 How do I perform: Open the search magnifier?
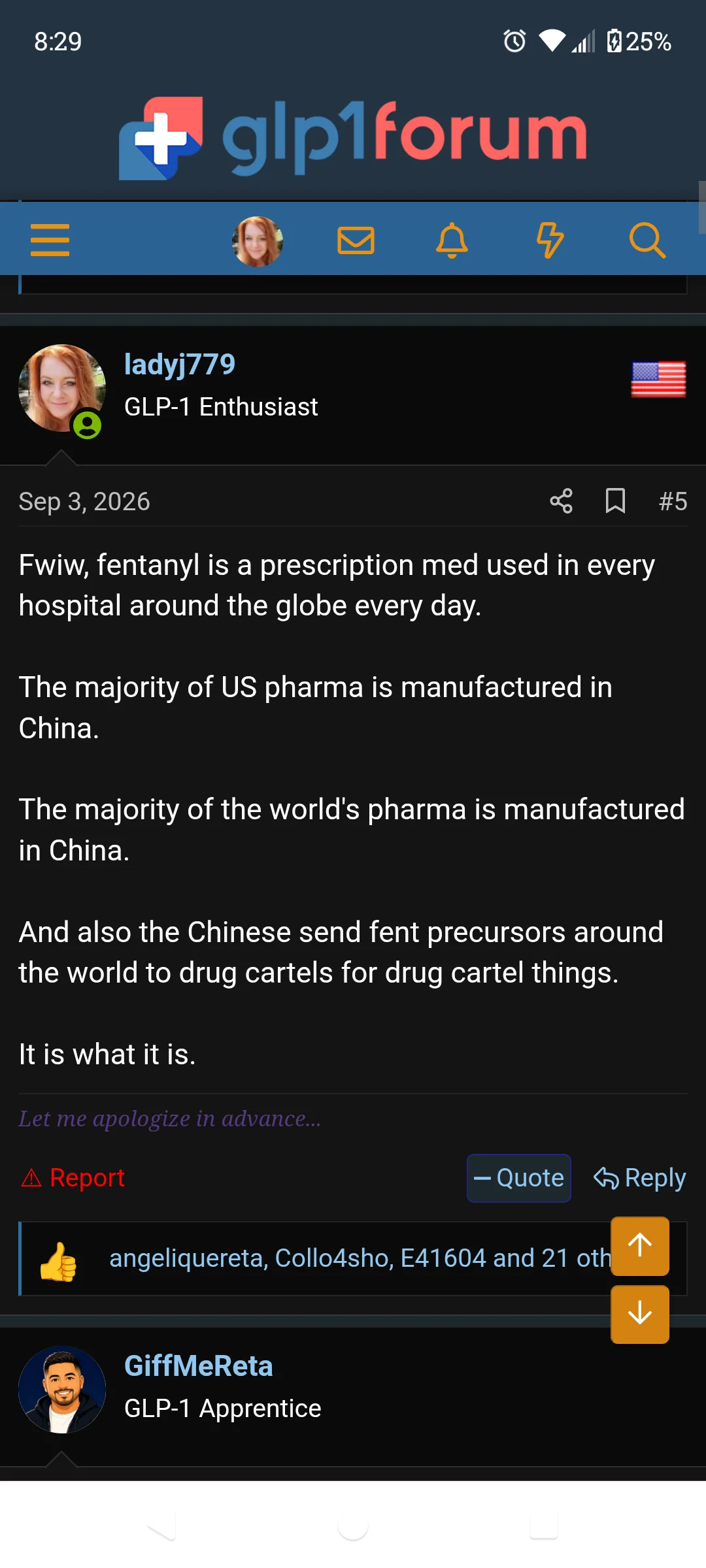[647, 240]
